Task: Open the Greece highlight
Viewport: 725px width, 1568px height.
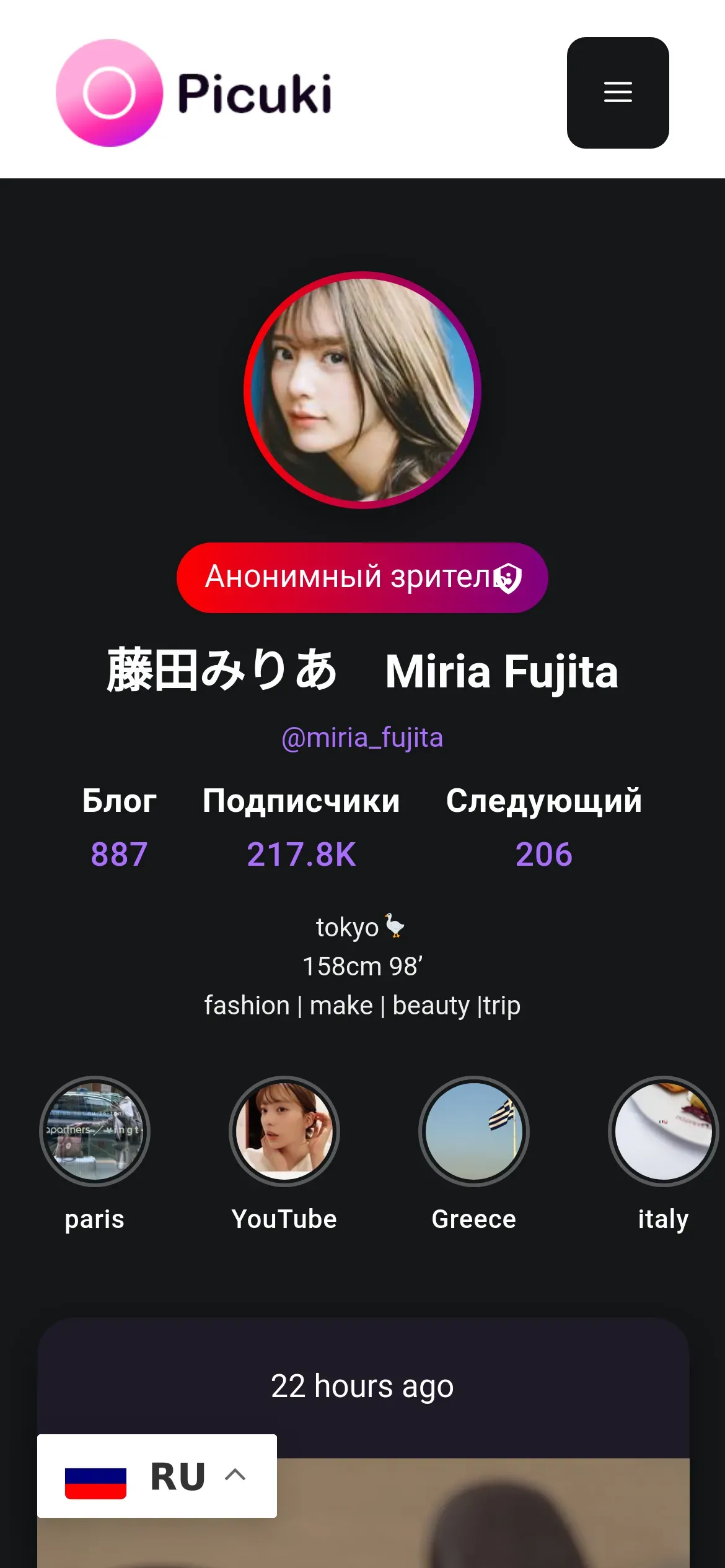Action: (x=474, y=1131)
